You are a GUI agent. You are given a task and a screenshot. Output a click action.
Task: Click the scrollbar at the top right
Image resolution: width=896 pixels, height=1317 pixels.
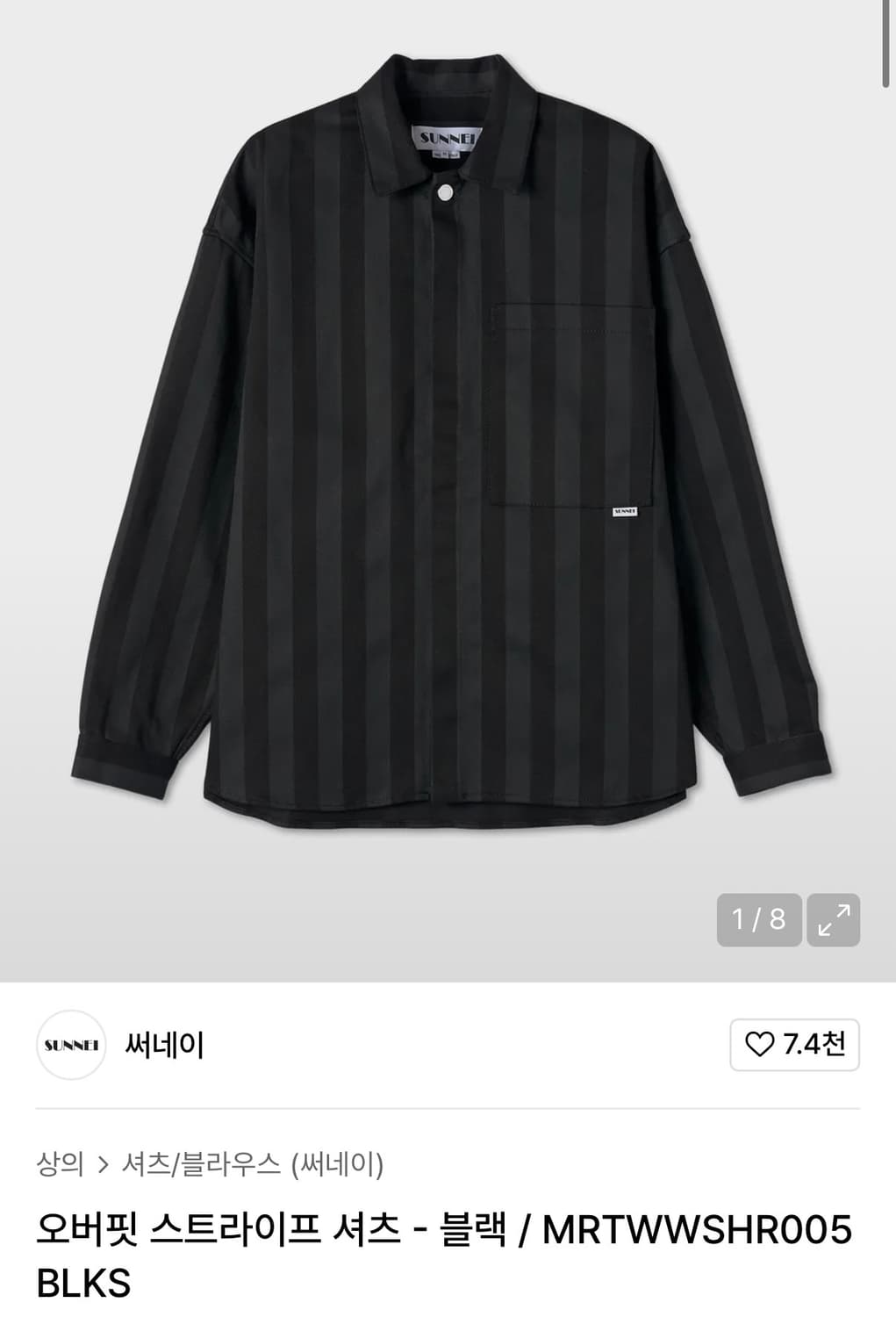pos(884,44)
